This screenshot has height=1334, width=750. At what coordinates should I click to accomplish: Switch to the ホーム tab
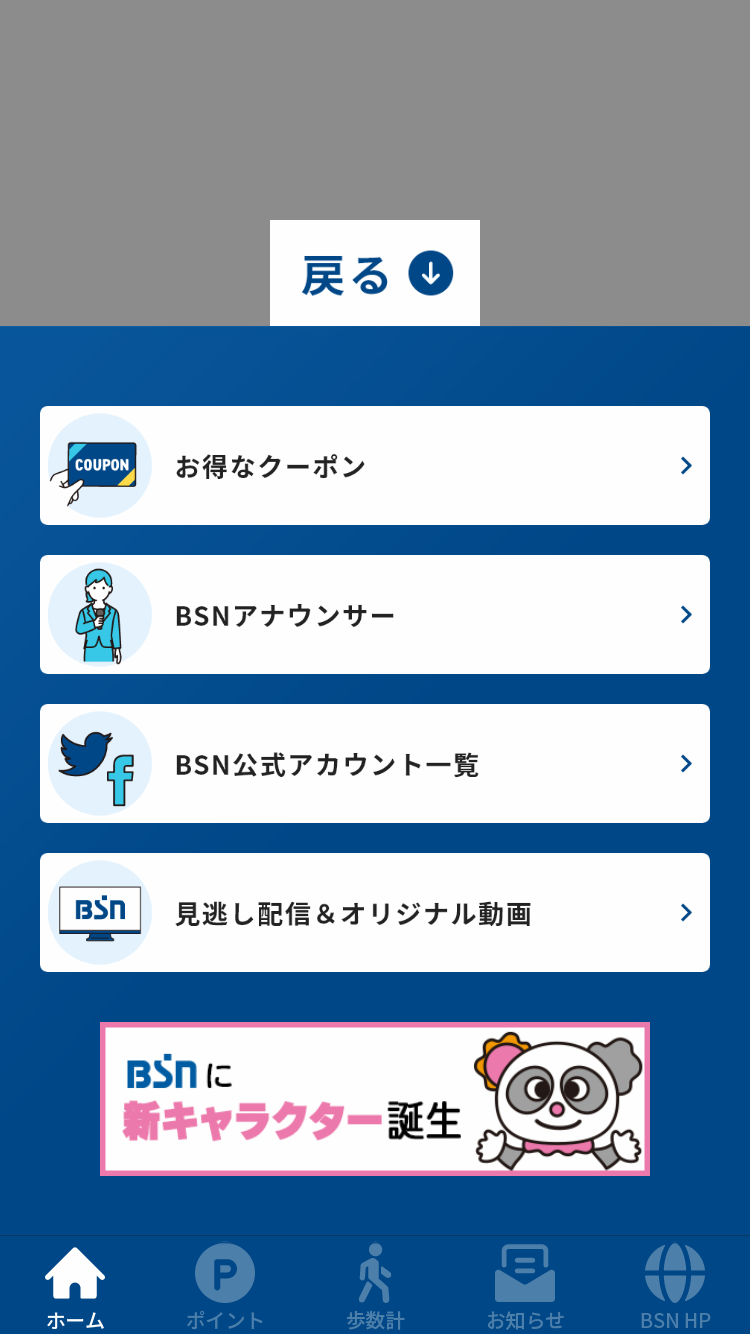point(75,1286)
